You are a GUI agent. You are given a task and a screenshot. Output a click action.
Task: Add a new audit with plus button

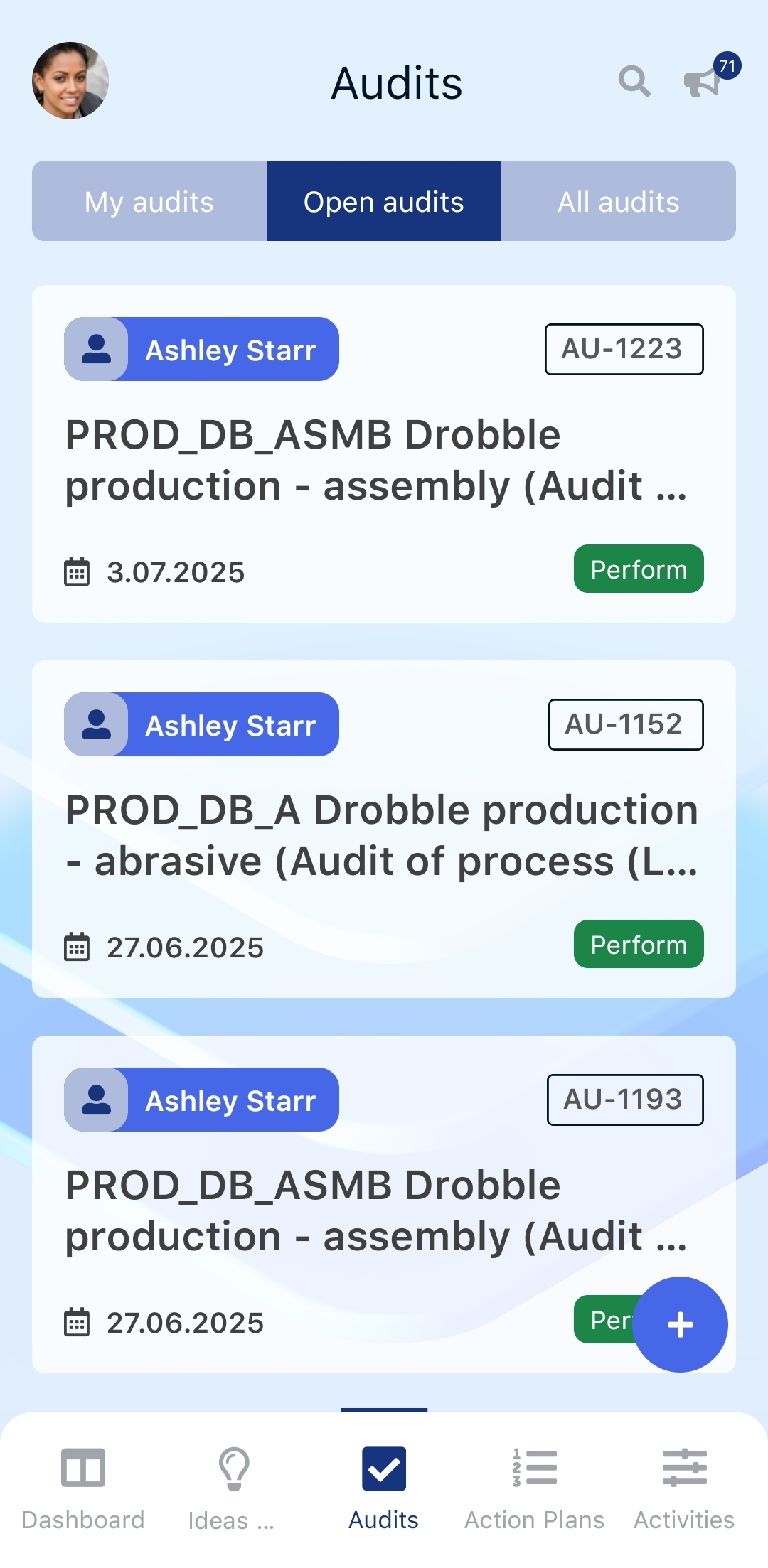coord(680,1324)
